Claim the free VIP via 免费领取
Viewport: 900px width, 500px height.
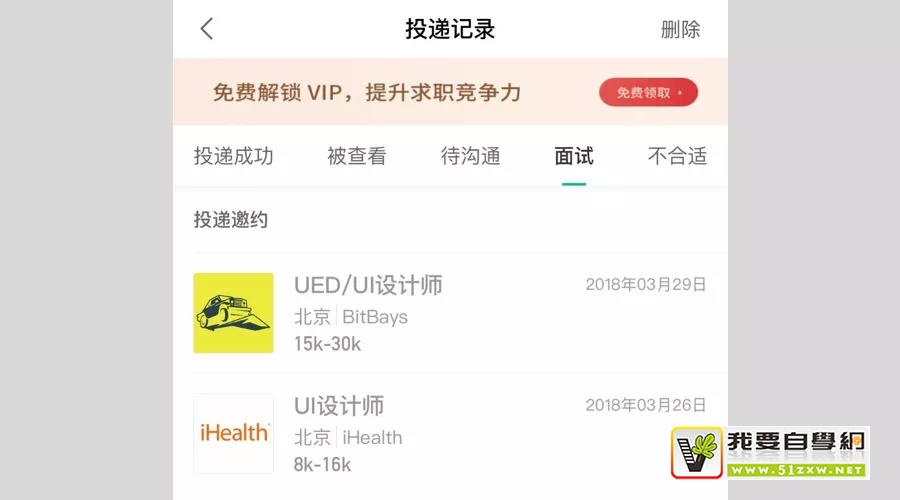[648, 93]
